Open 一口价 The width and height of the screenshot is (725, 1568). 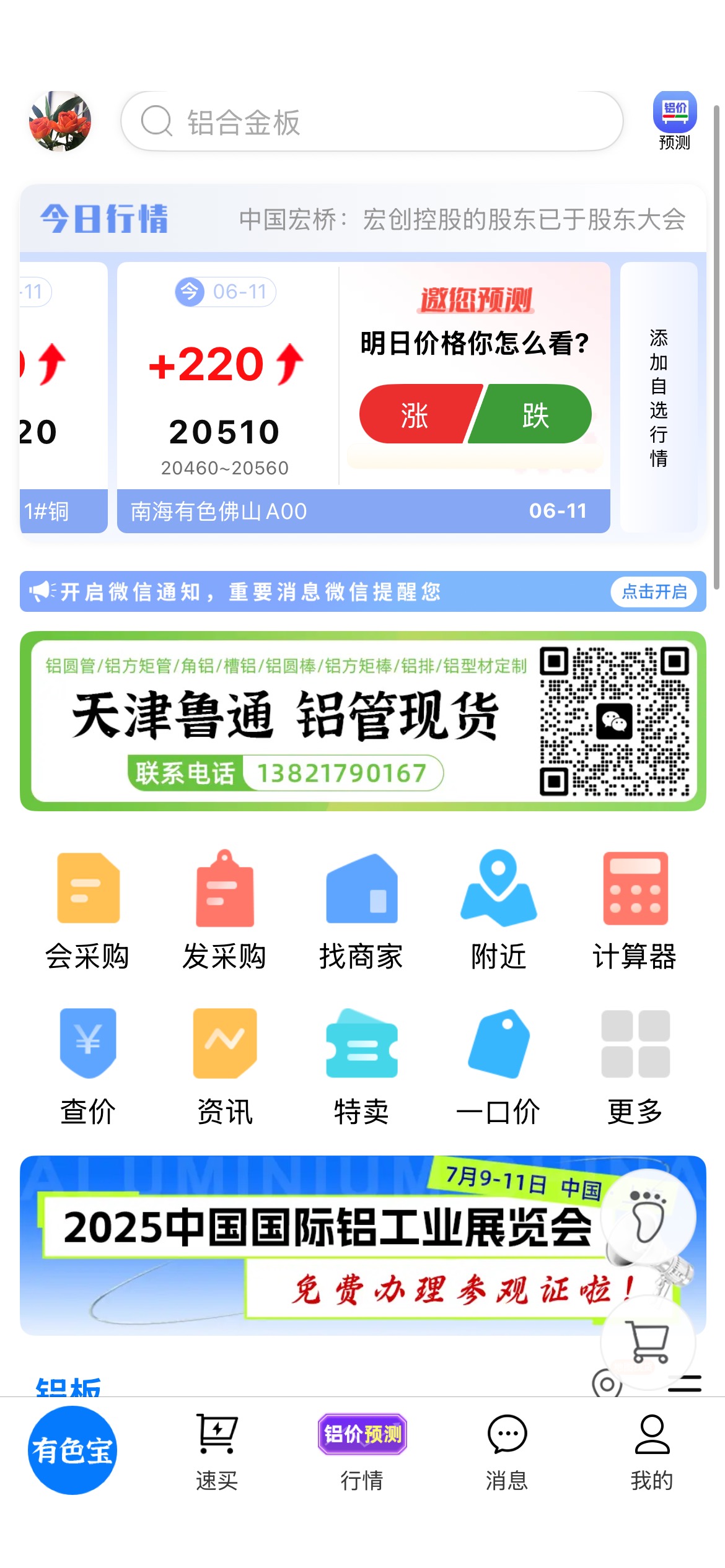498,1066
